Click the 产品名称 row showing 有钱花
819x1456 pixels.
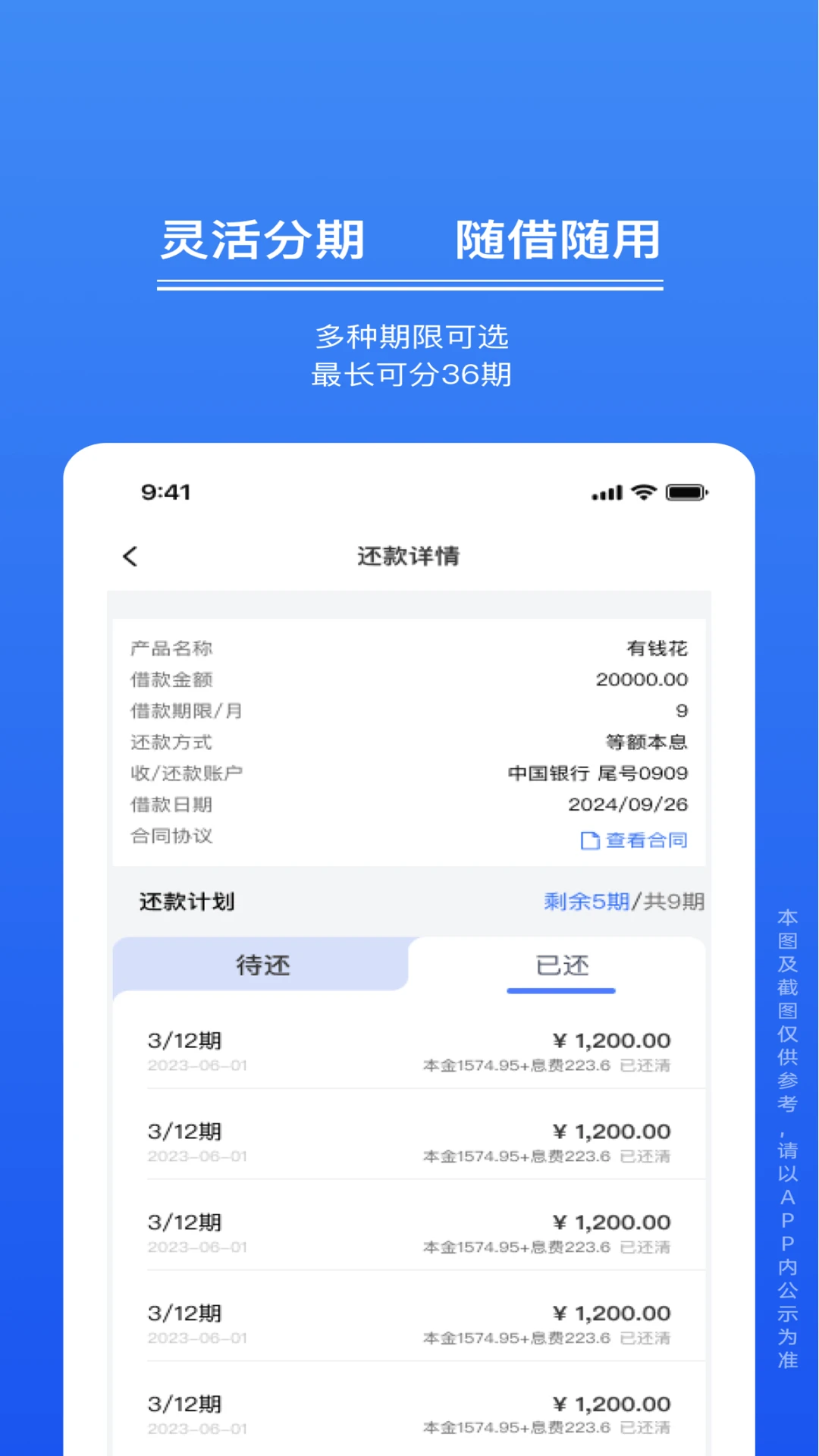409,648
